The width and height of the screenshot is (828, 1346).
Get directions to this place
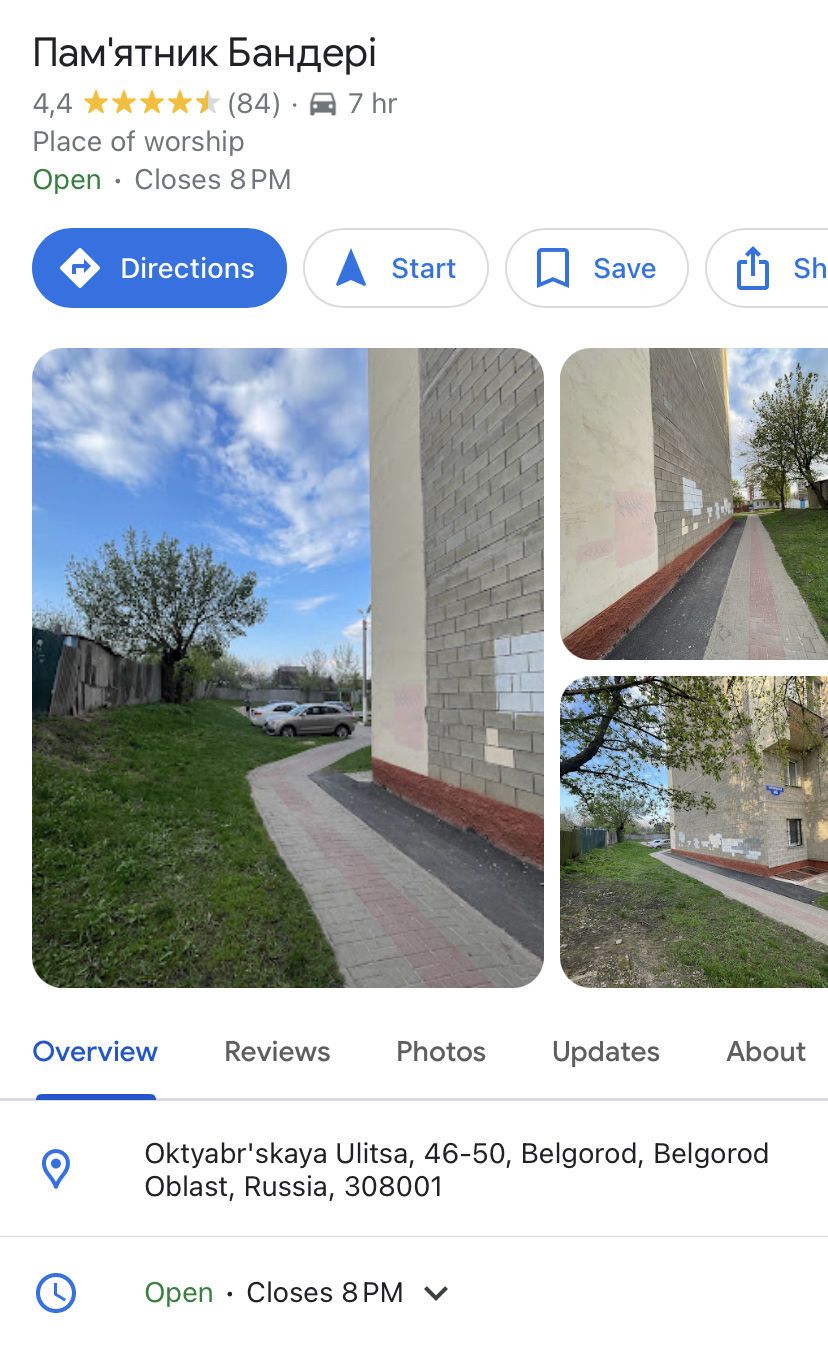pos(159,268)
